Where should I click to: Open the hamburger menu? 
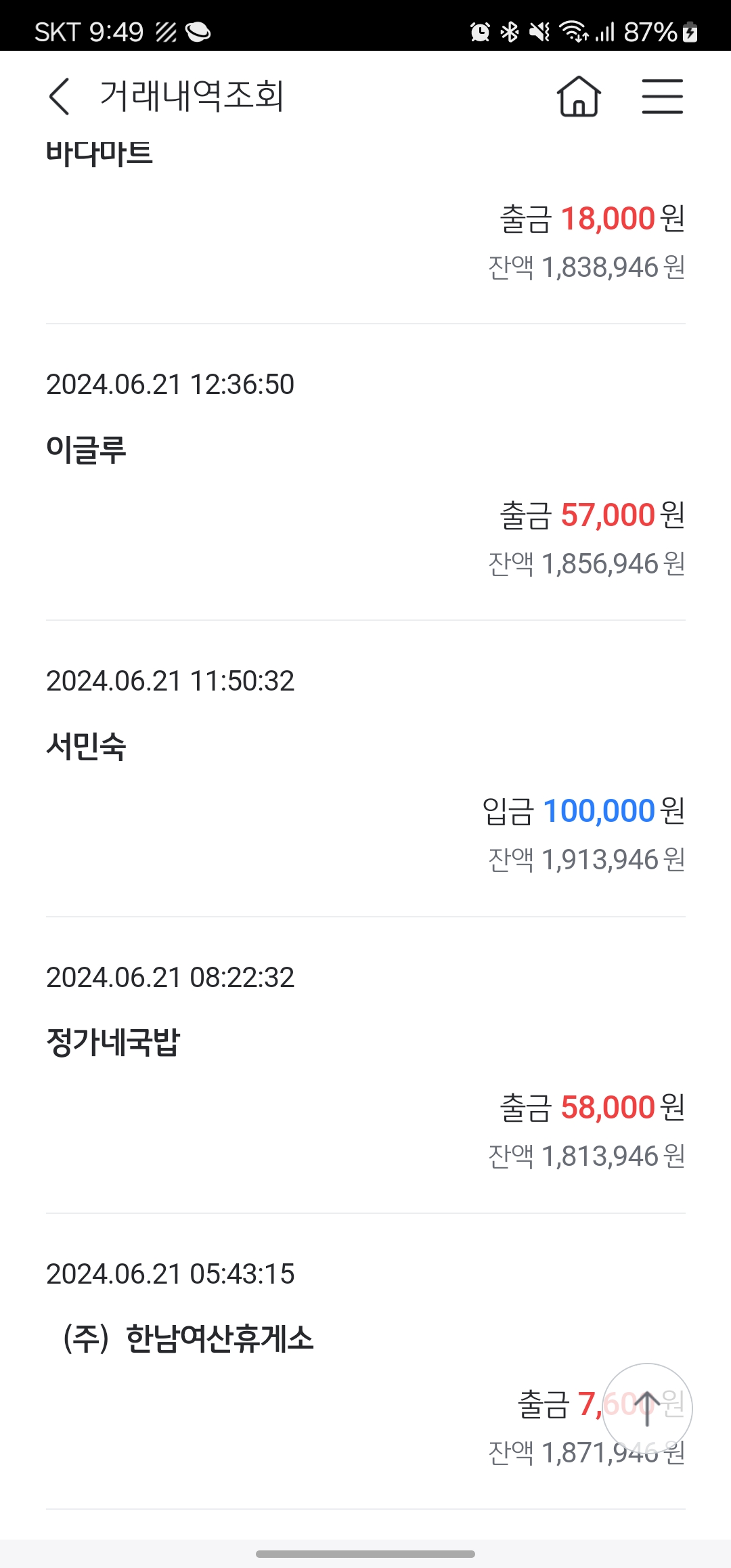coord(662,95)
